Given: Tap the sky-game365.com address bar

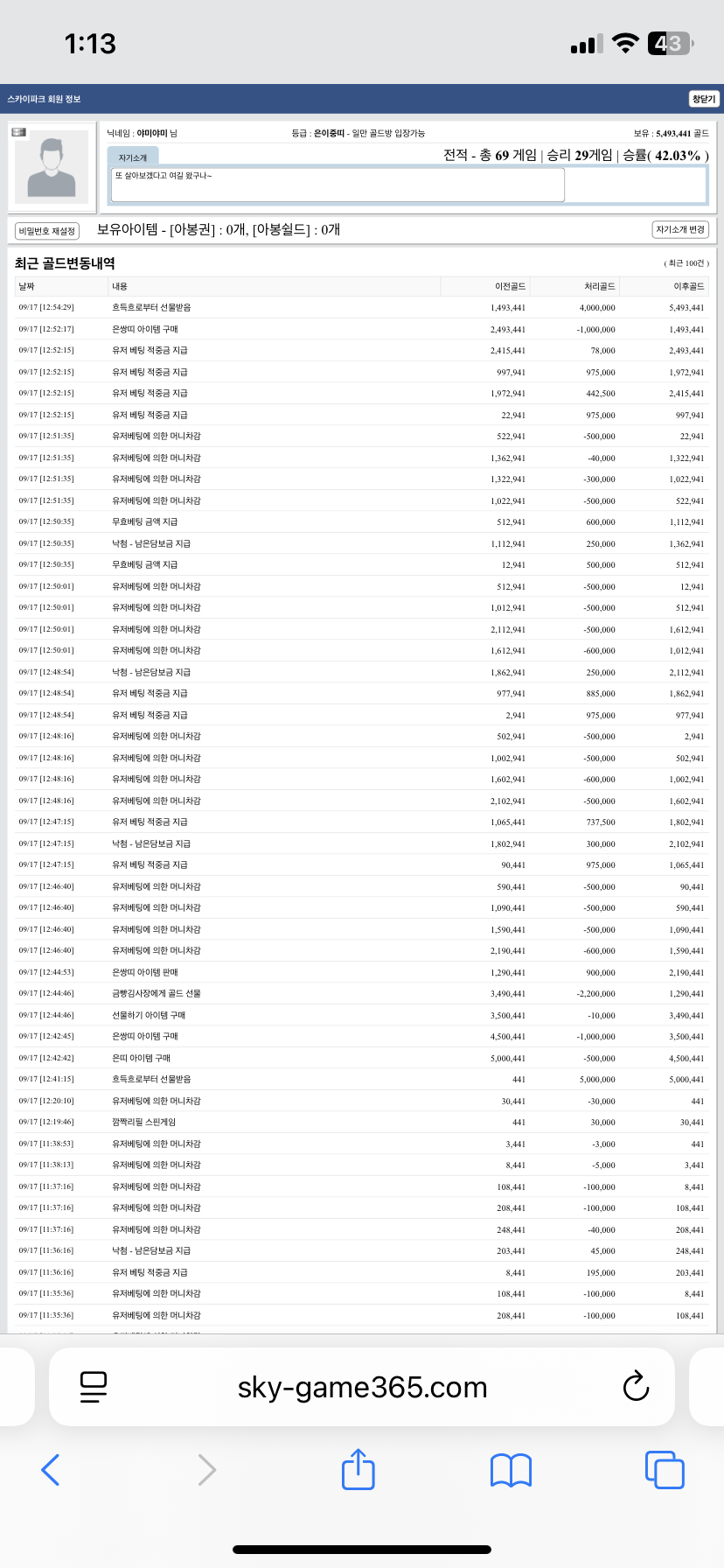Looking at the screenshot, I should point(362,1387).
